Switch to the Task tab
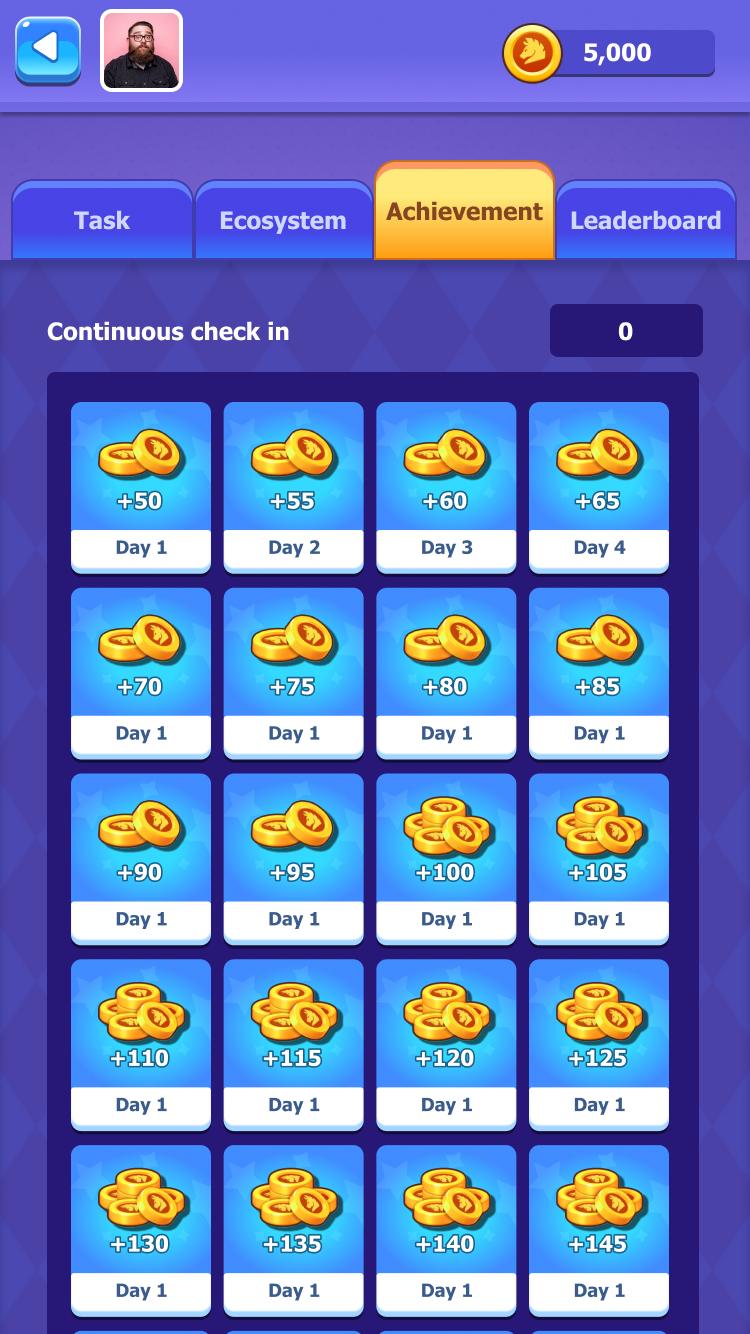This screenshot has height=1334, width=750. pos(102,221)
